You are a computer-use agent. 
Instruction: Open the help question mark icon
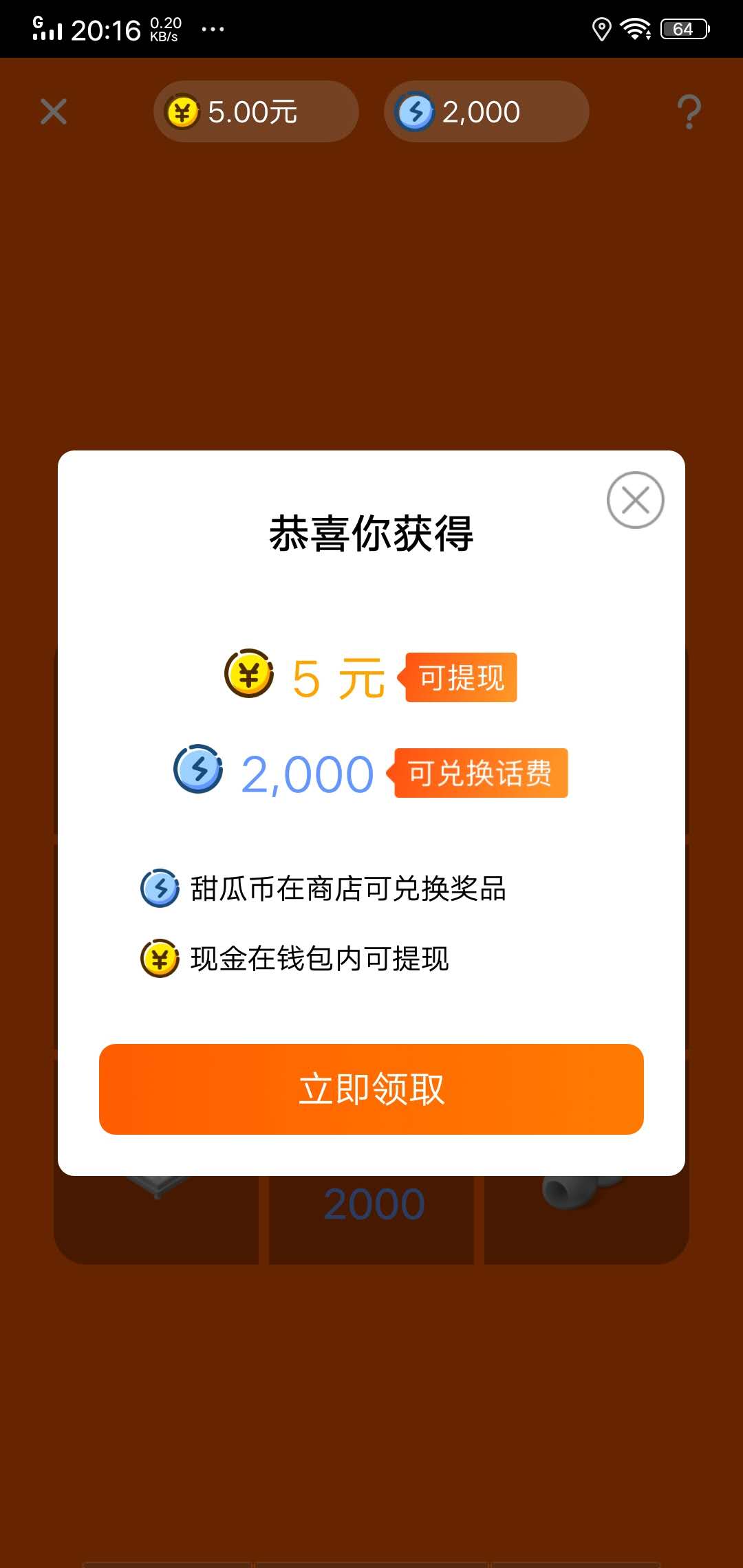pyautogui.click(x=689, y=112)
